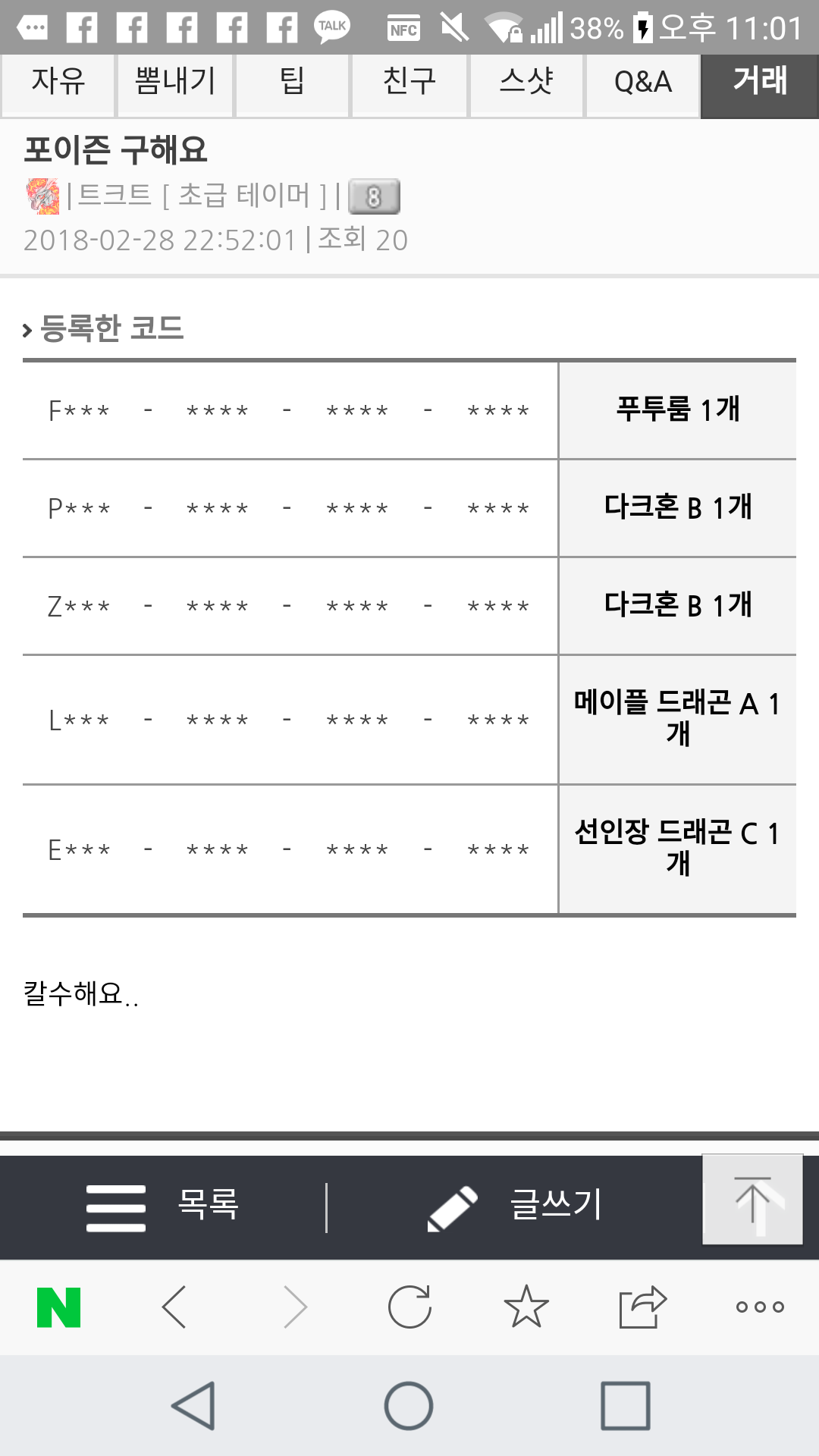Open the 스샷 tab
Screen dimensions: 819x1456
pyautogui.click(x=526, y=82)
